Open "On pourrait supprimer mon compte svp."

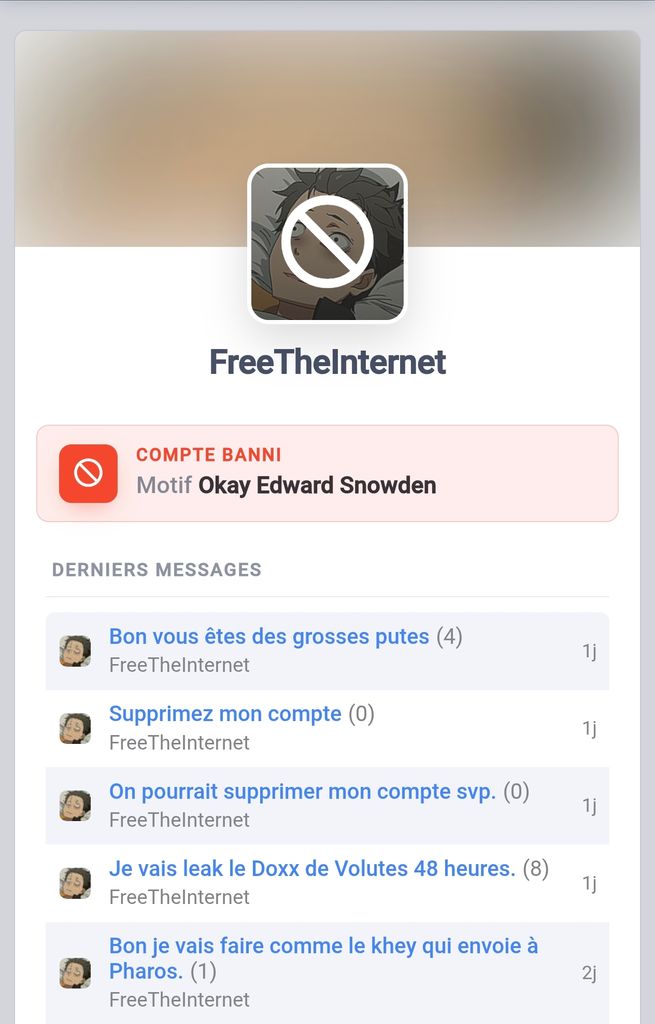click(302, 792)
